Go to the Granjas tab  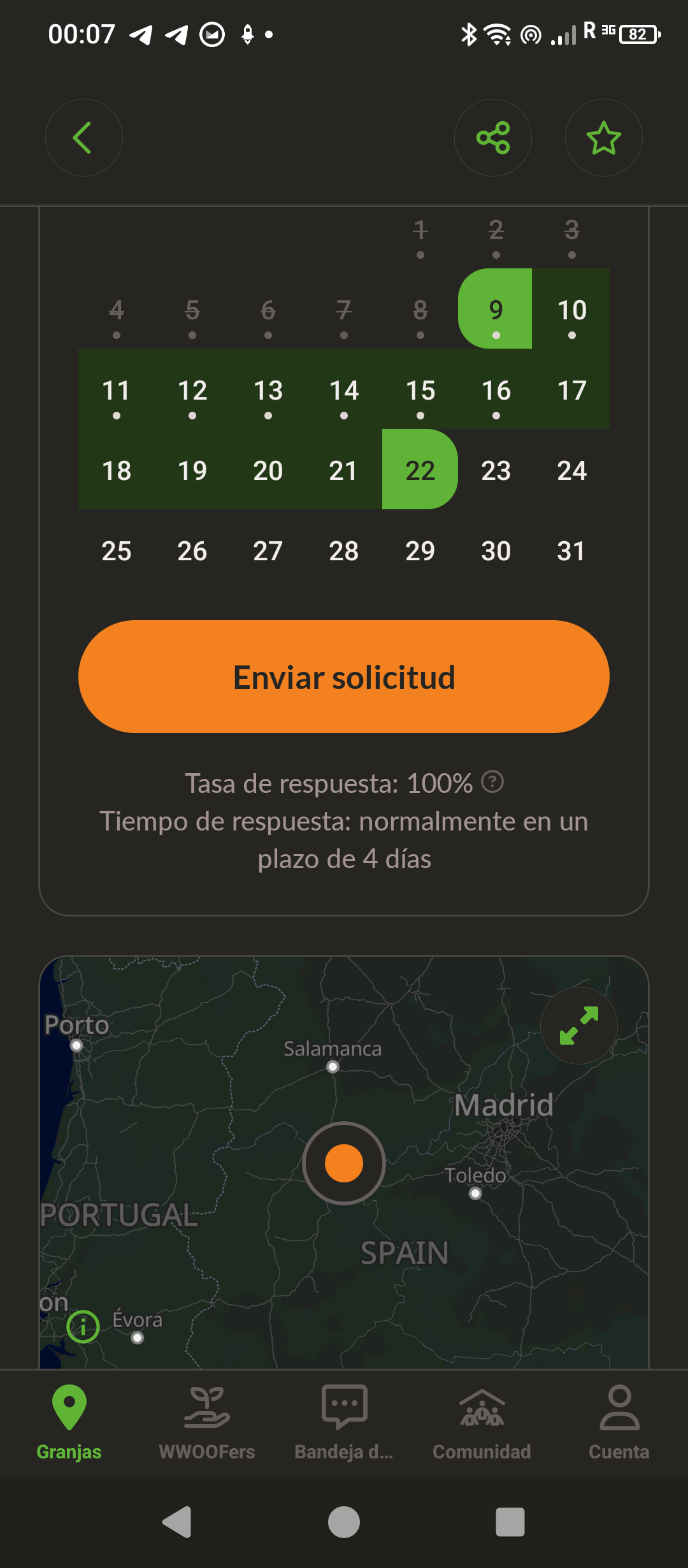[69, 1423]
